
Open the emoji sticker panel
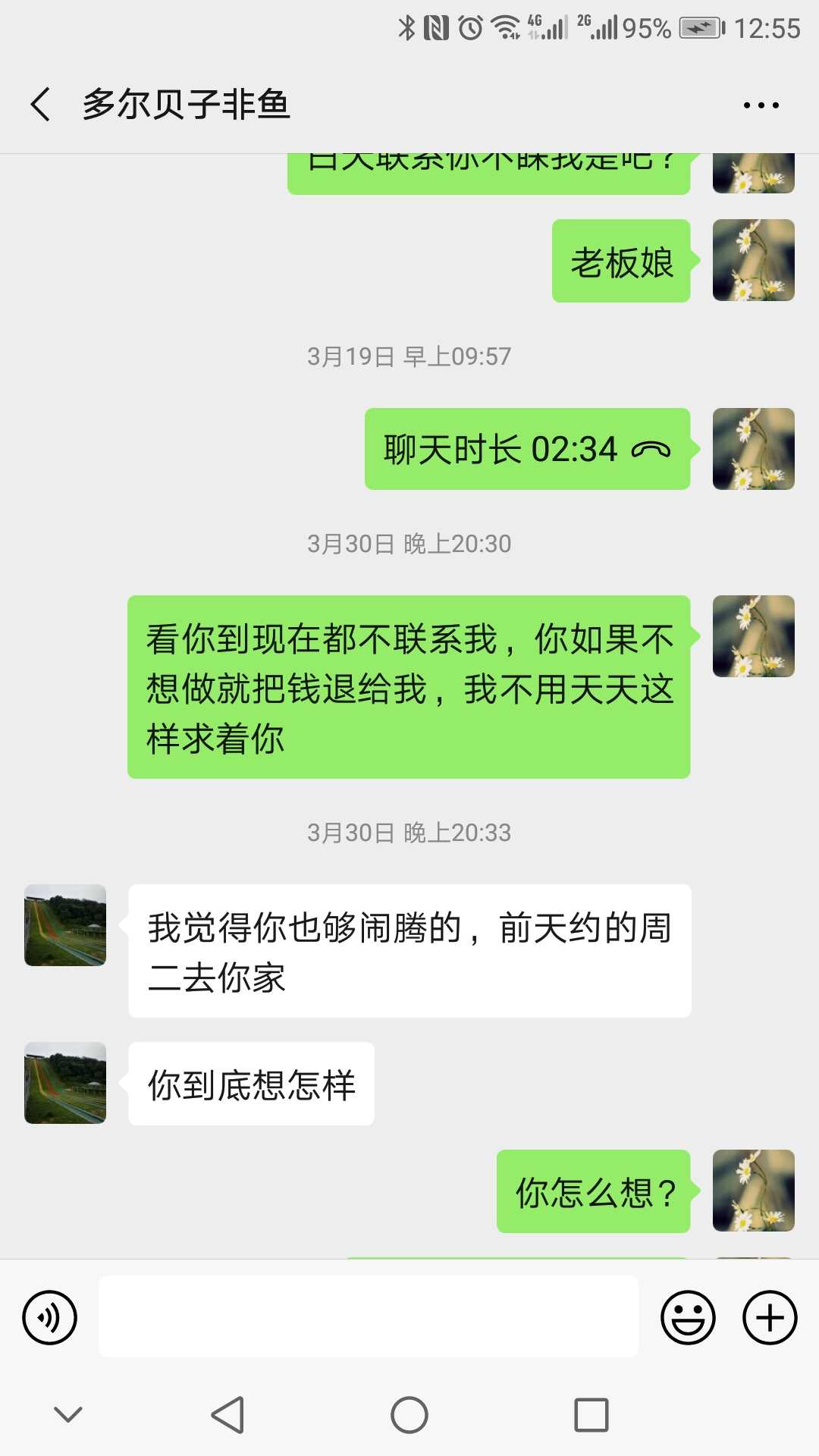(688, 1317)
